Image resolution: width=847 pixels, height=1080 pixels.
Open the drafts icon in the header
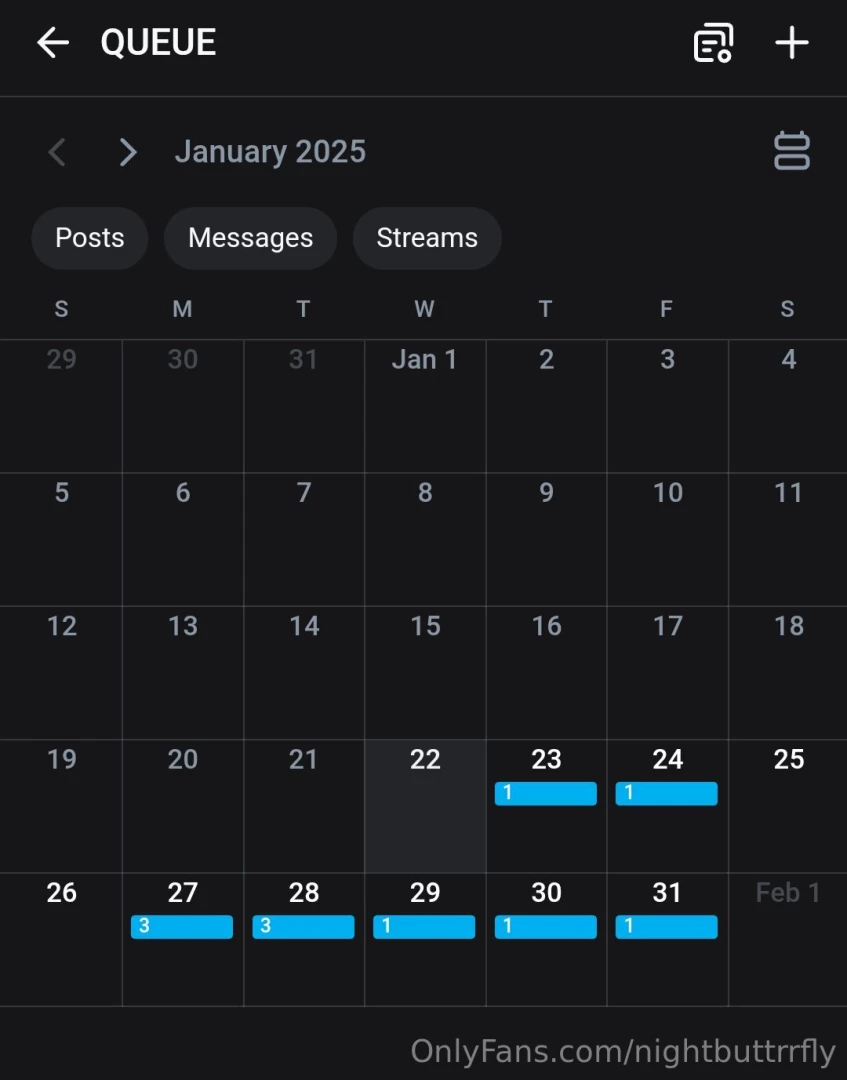713,42
